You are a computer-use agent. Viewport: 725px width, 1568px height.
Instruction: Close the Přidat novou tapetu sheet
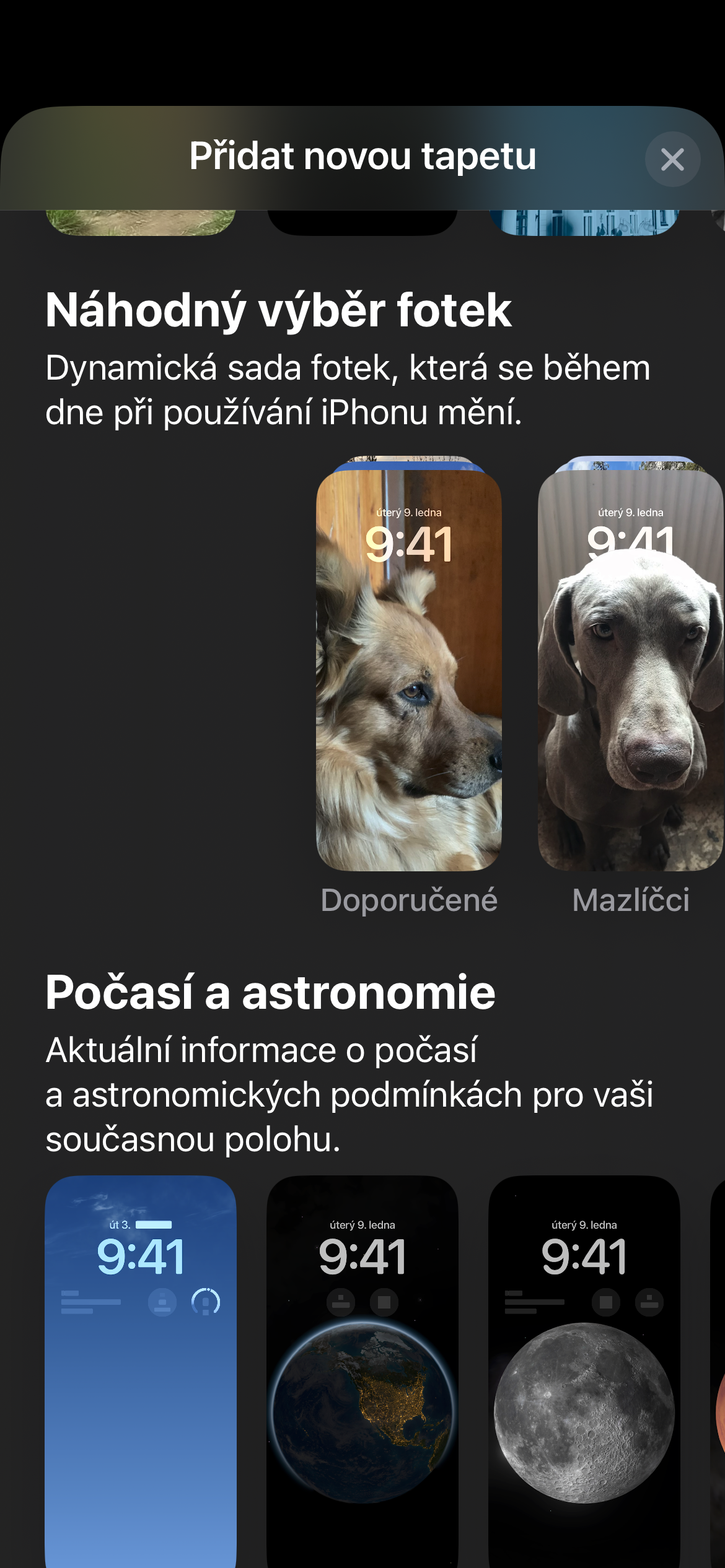point(672,160)
